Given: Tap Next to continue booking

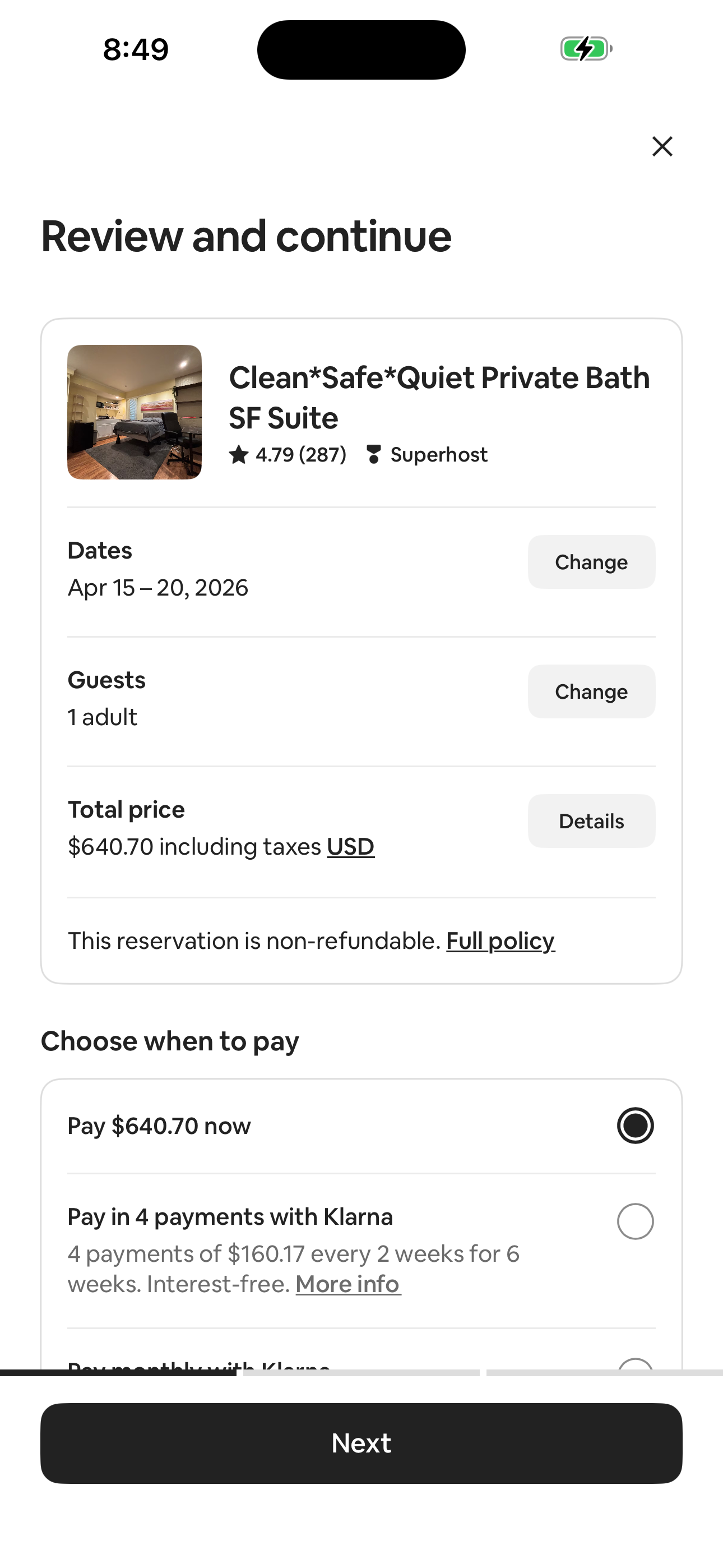Looking at the screenshot, I should [361, 1443].
